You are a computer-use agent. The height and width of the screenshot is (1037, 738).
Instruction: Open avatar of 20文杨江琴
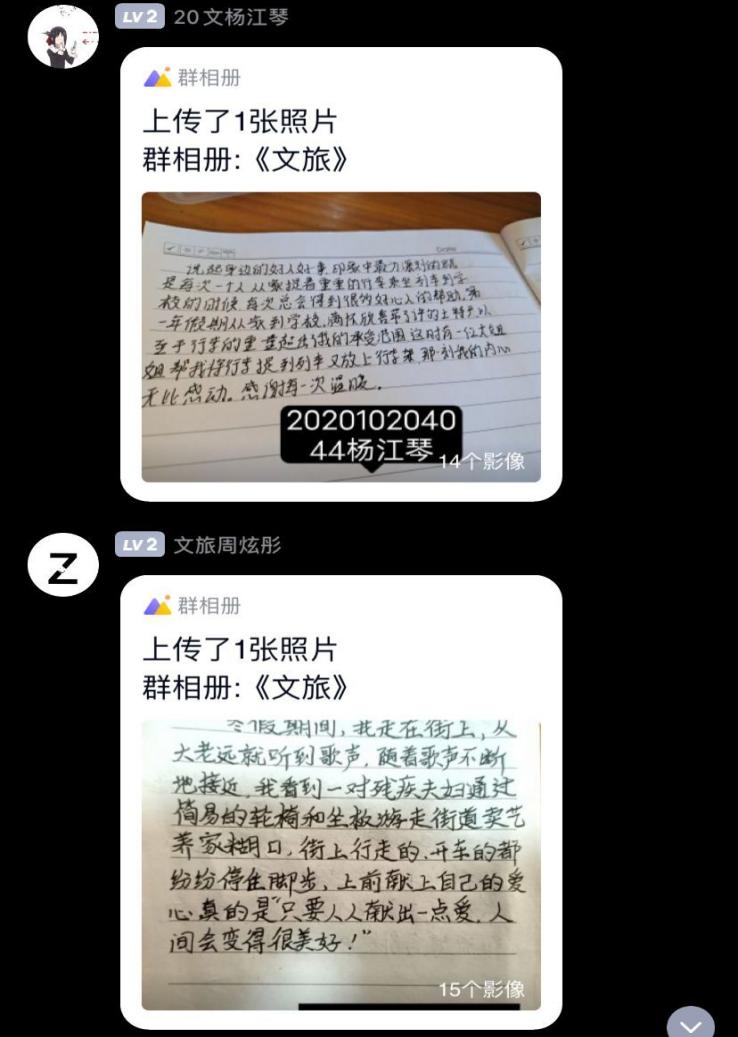pos(62,37)
